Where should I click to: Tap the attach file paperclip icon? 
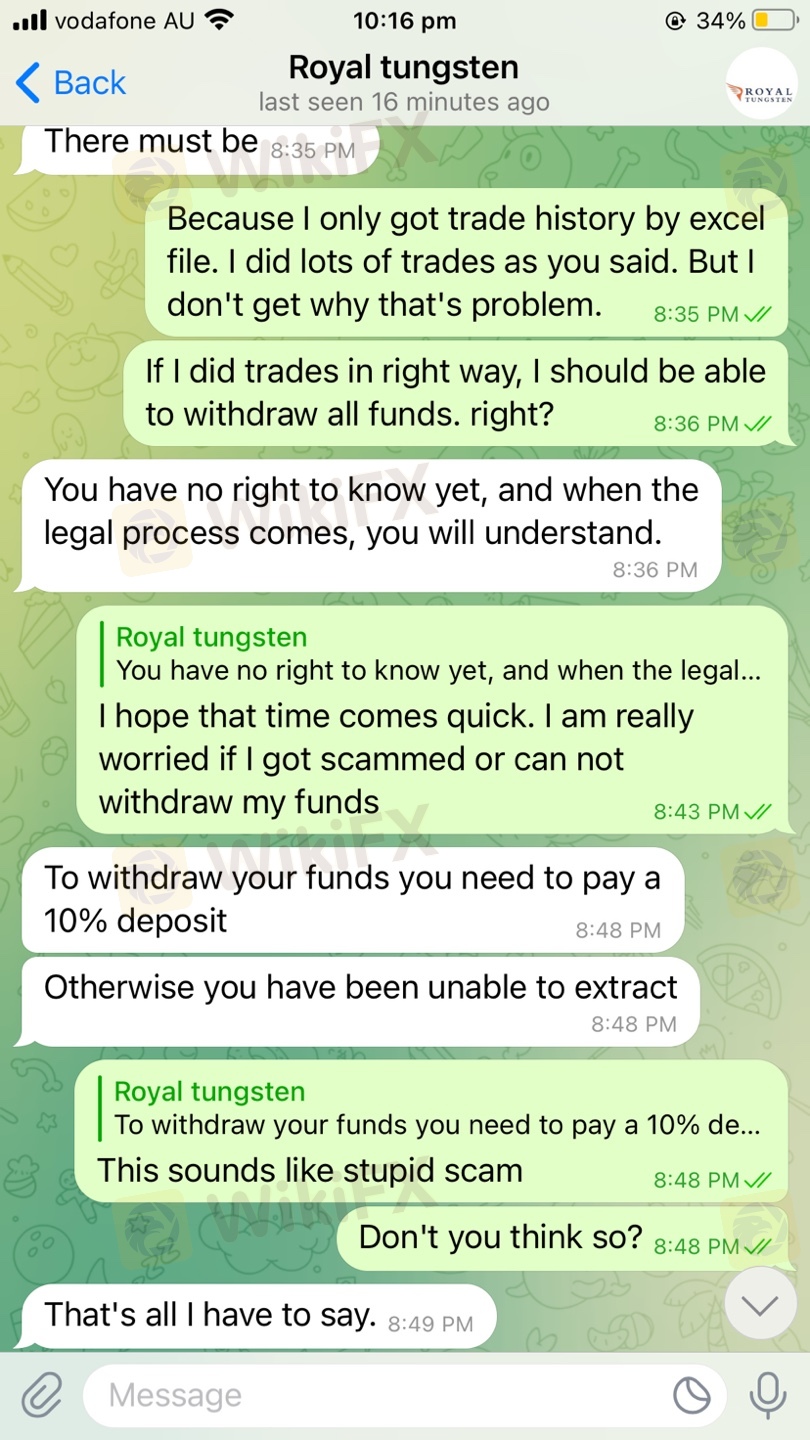tap(41, 1395)
